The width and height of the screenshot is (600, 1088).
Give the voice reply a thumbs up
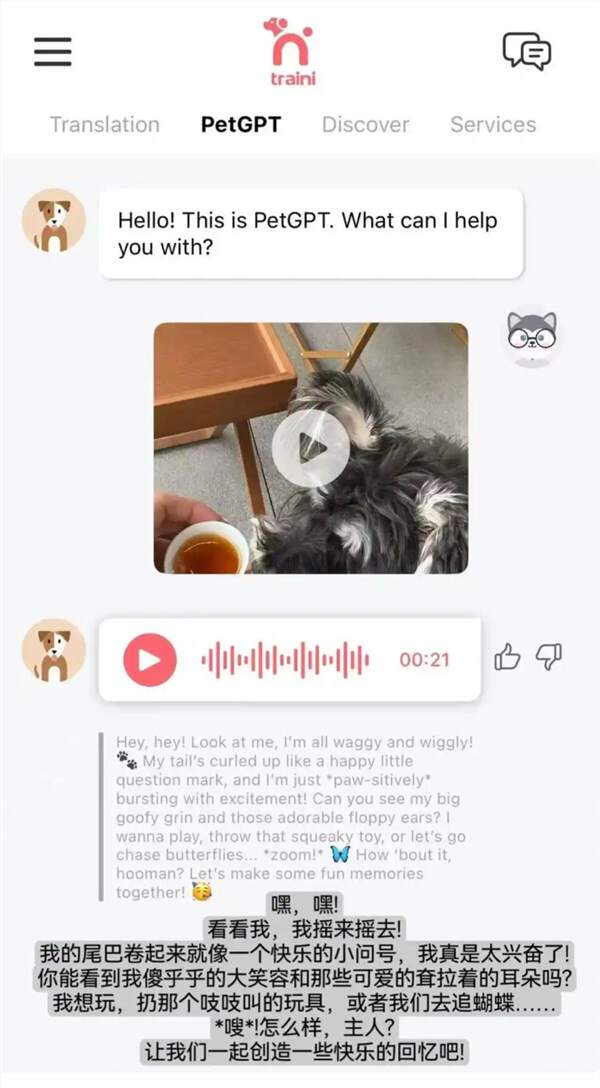508,657
